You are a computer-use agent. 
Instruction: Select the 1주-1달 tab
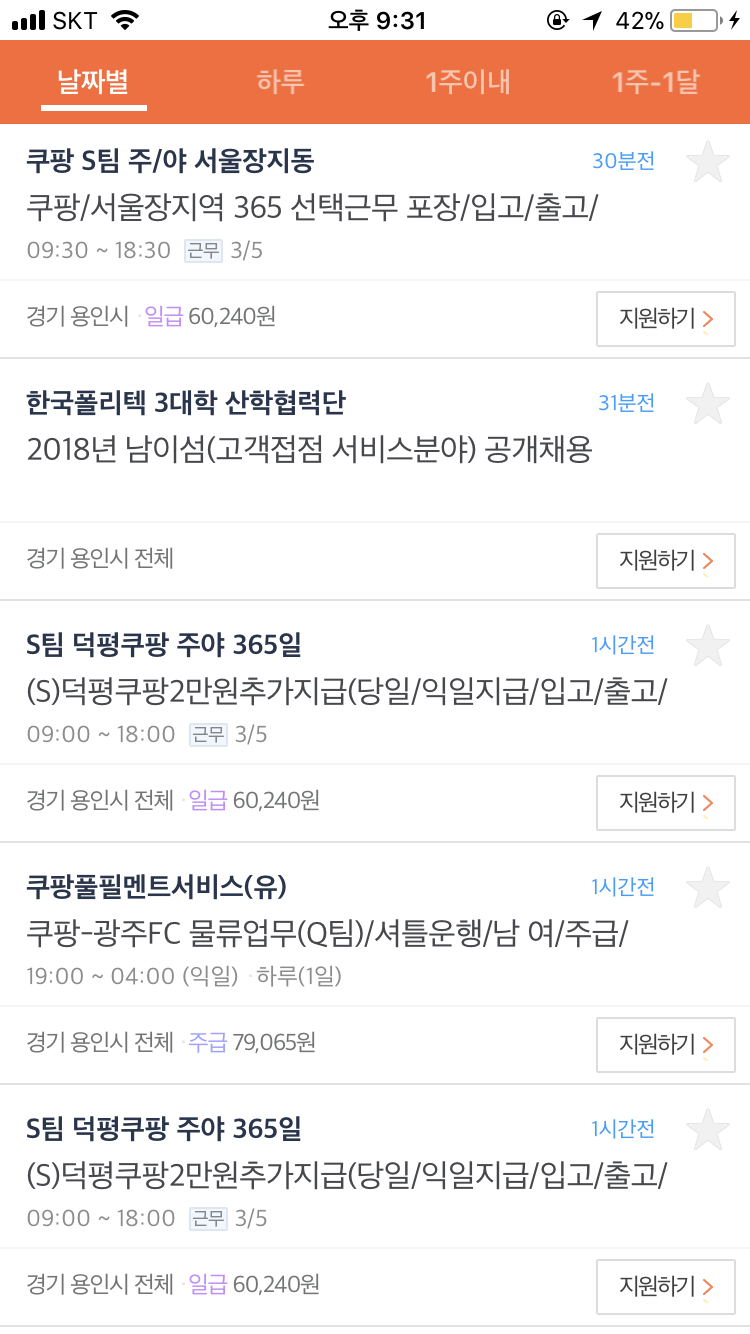click(656, 82)
